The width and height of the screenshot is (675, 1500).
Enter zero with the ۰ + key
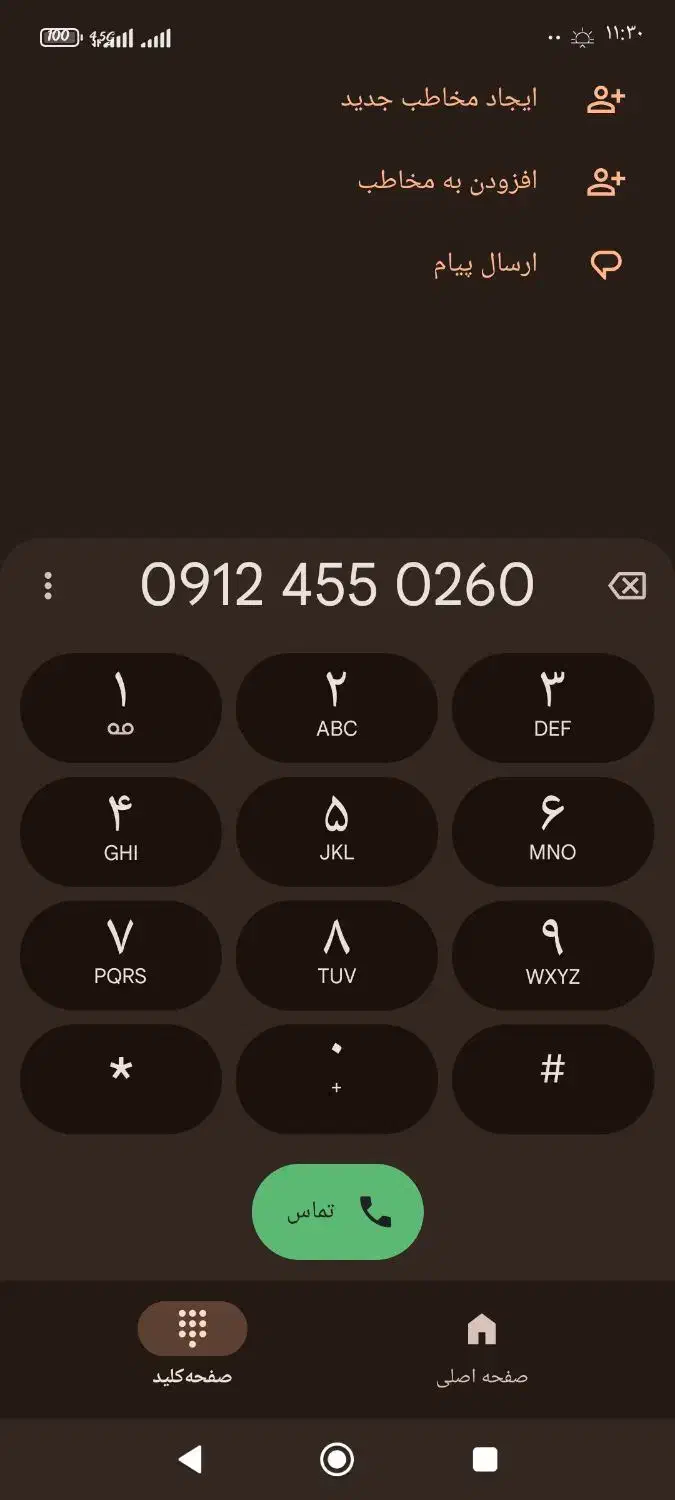(x=337, y=1079)
